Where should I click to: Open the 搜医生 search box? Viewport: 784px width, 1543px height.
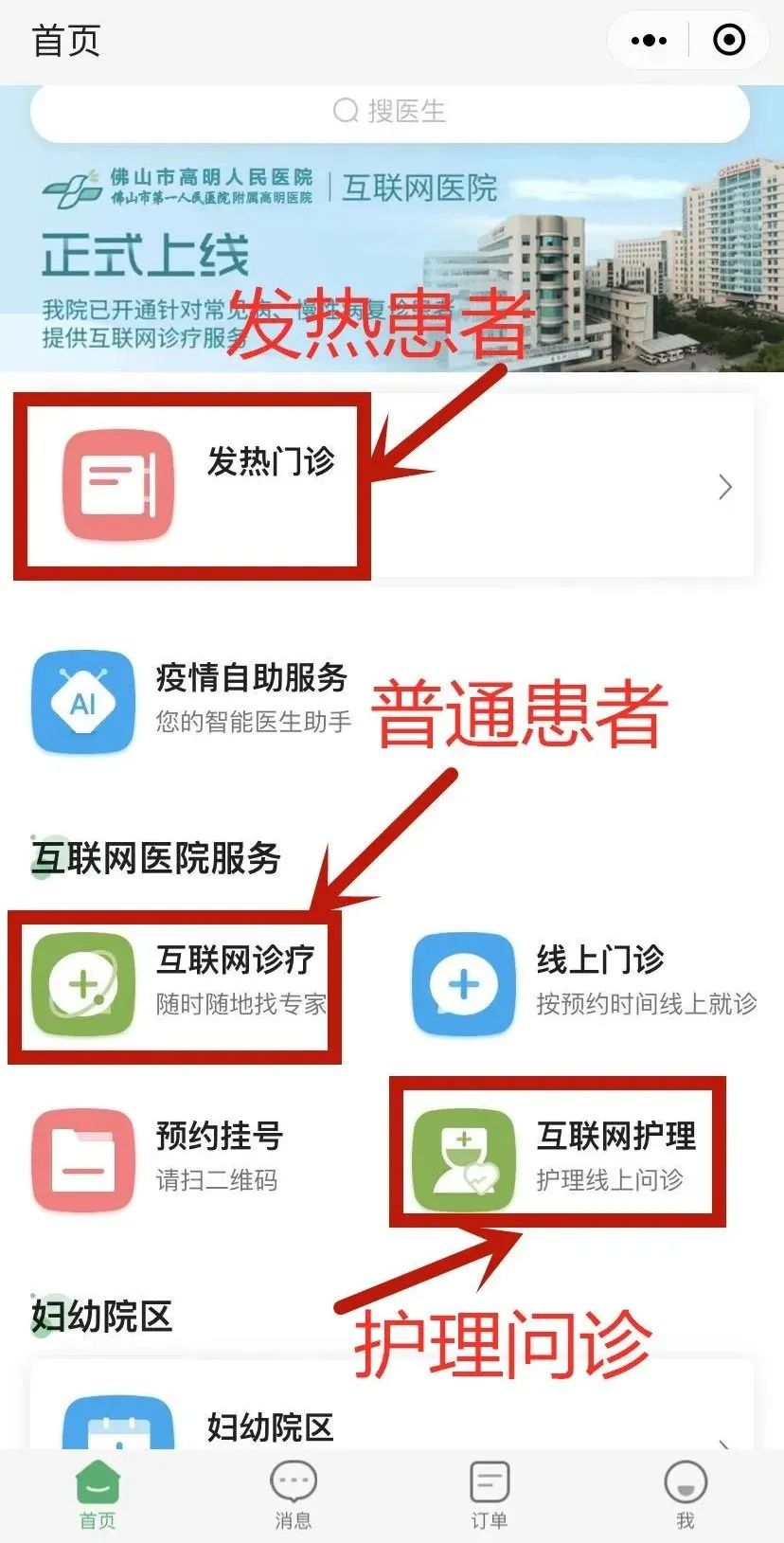click(390, 112)
